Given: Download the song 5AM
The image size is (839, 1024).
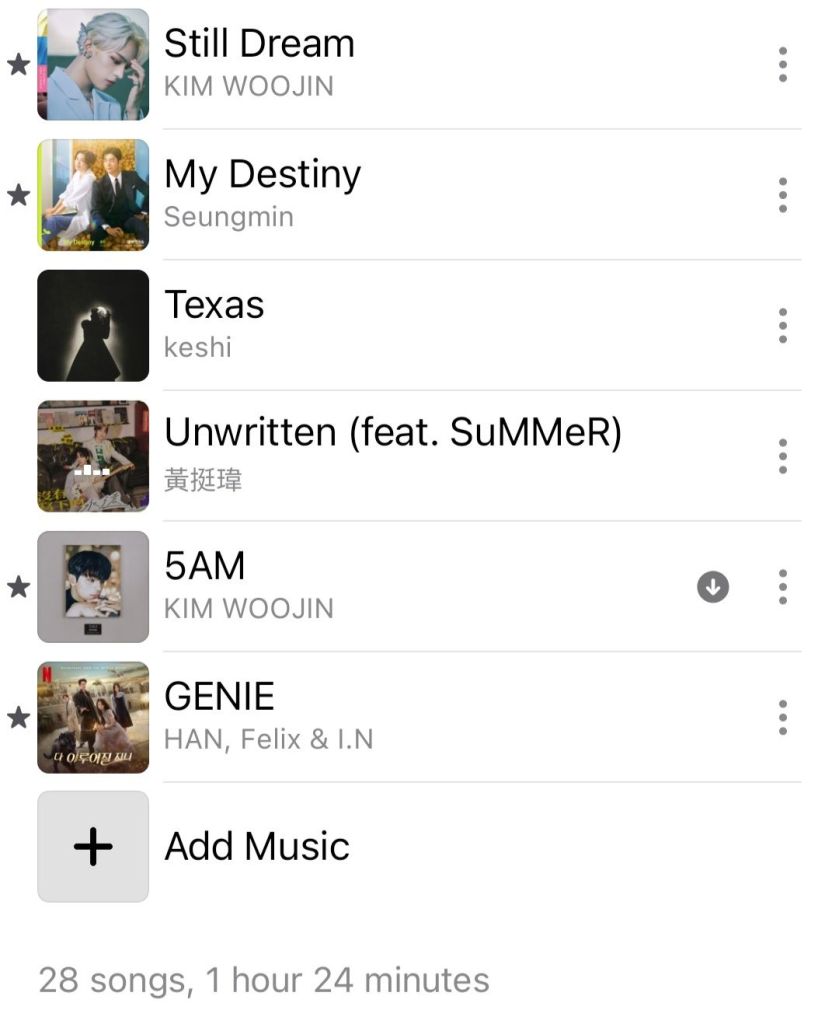Looking at the screenshot, I should (713, 587).
